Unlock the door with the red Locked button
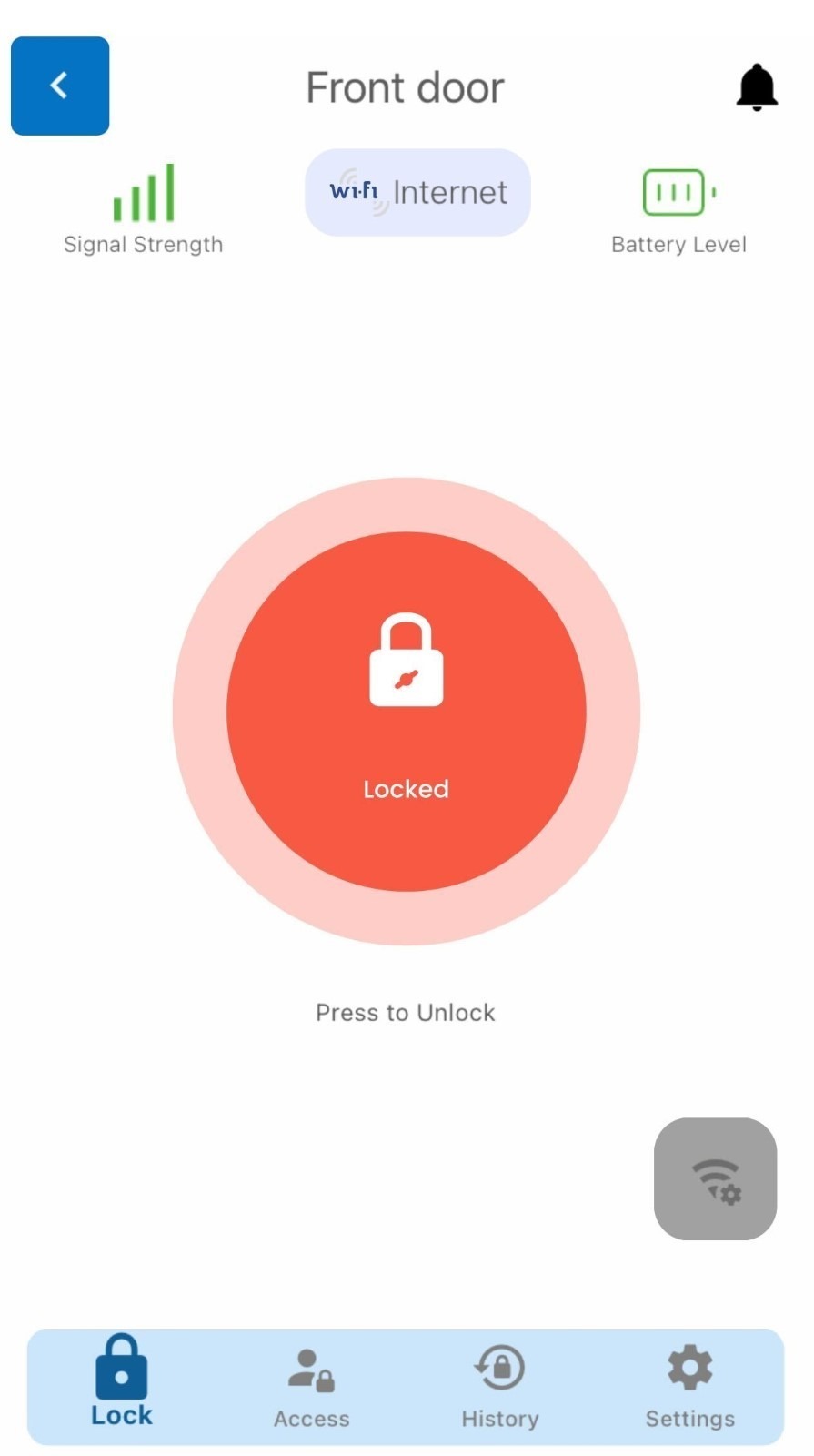Viewport: 814px width, 1456px height. (x=406, y=711)
